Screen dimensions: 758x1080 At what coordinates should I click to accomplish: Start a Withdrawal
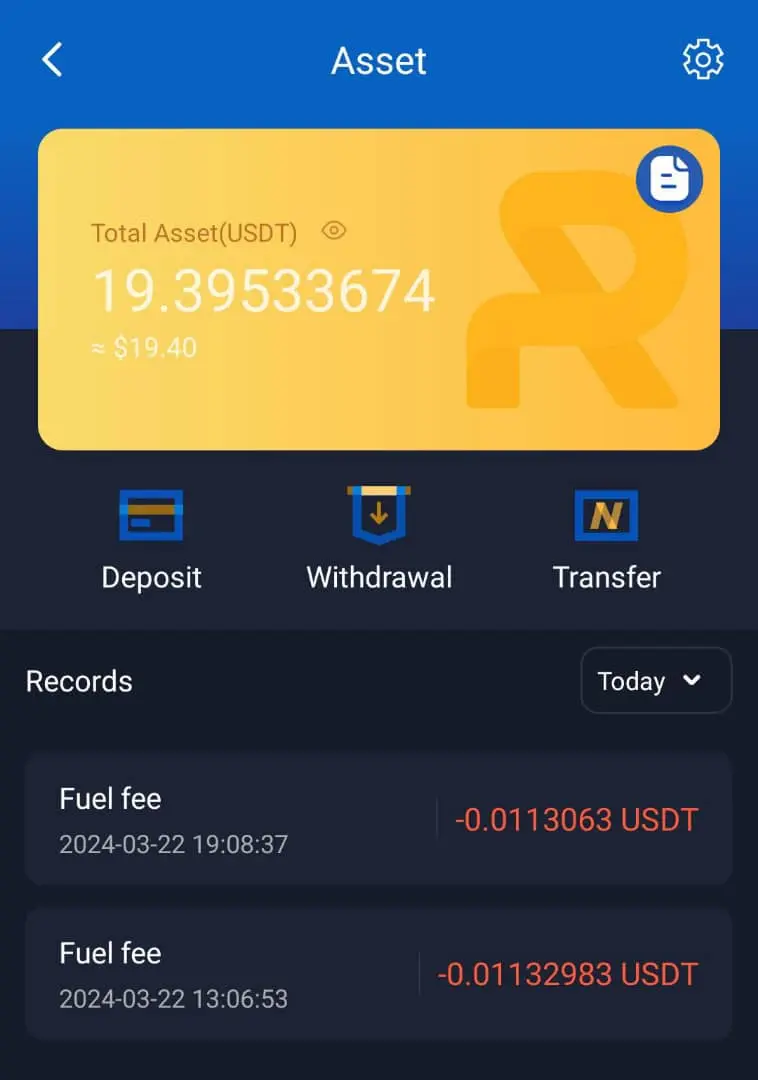coord(379,541)
